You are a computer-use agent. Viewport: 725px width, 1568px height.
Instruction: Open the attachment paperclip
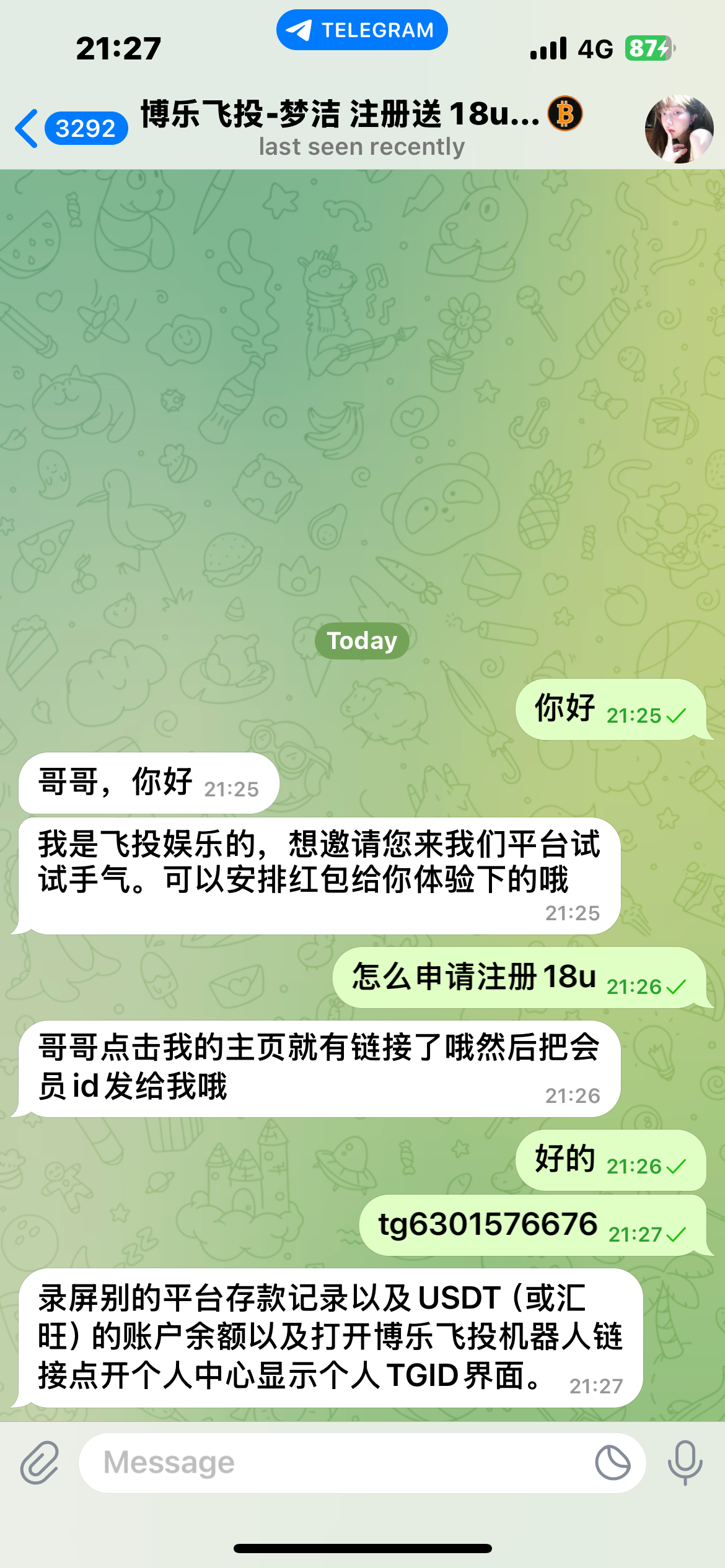point(40,1463)
